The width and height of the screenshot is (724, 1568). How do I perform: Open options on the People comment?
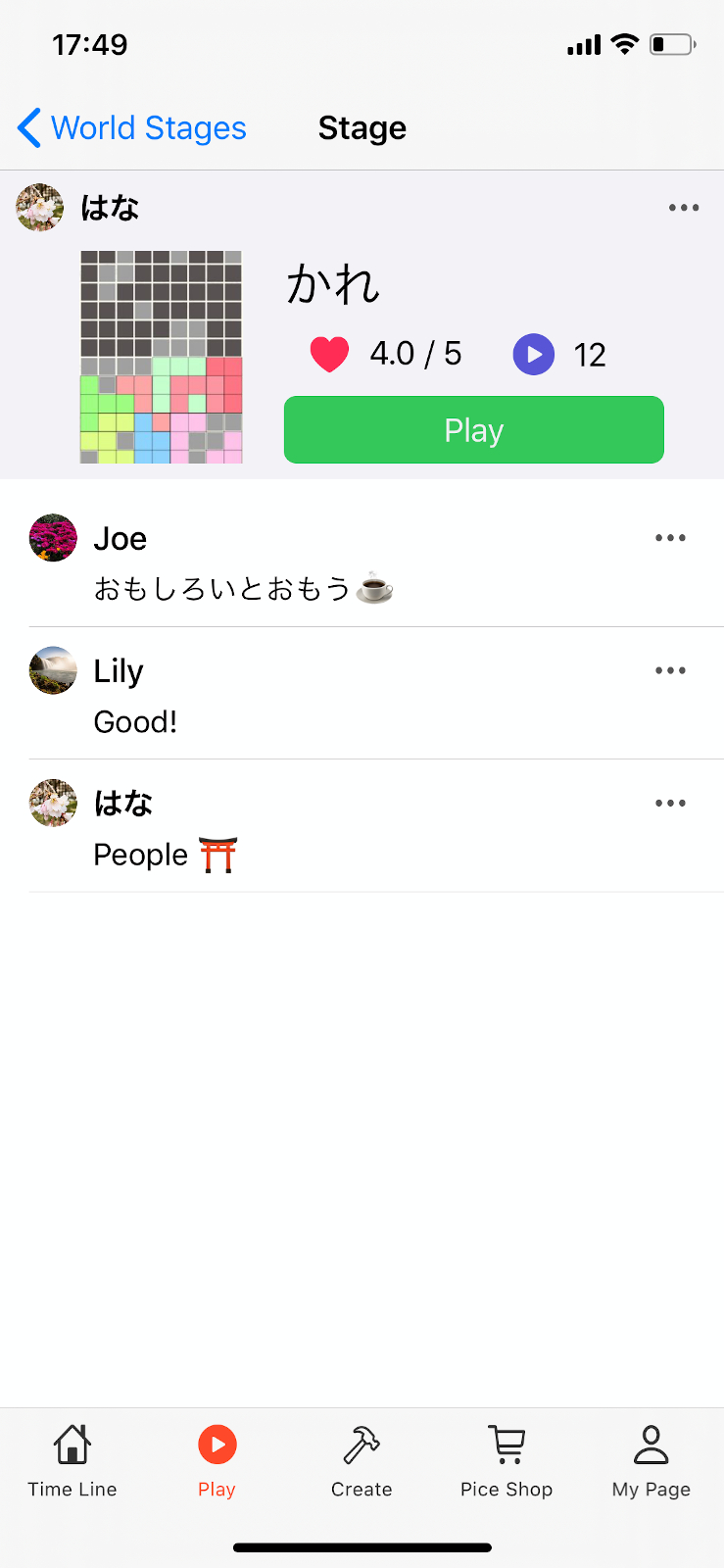click(670, 803)
